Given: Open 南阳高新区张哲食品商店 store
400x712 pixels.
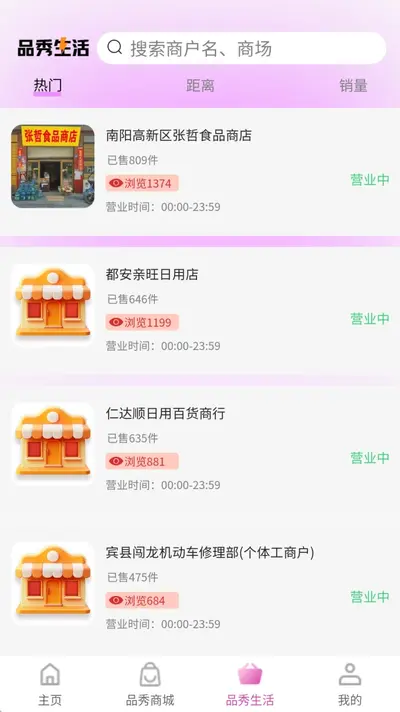Looking at the screenshot, I should click(200, 172).
